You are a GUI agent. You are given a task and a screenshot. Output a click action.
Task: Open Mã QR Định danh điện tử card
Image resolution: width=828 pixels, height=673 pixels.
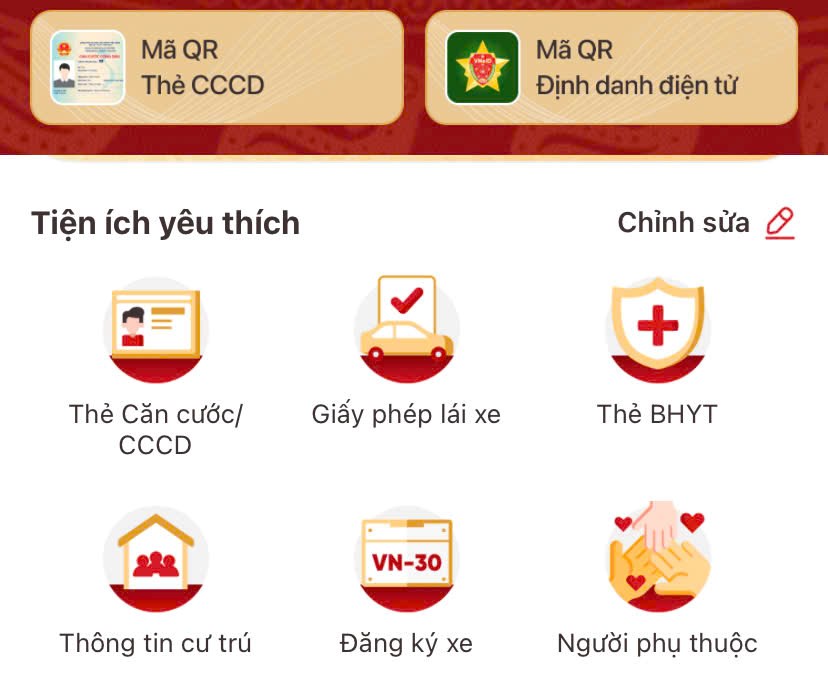[611, 68]
